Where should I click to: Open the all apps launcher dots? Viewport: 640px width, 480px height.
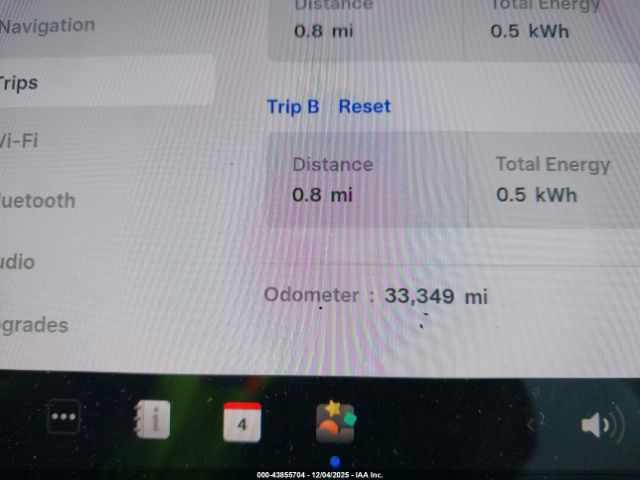(x=64, y=417)
